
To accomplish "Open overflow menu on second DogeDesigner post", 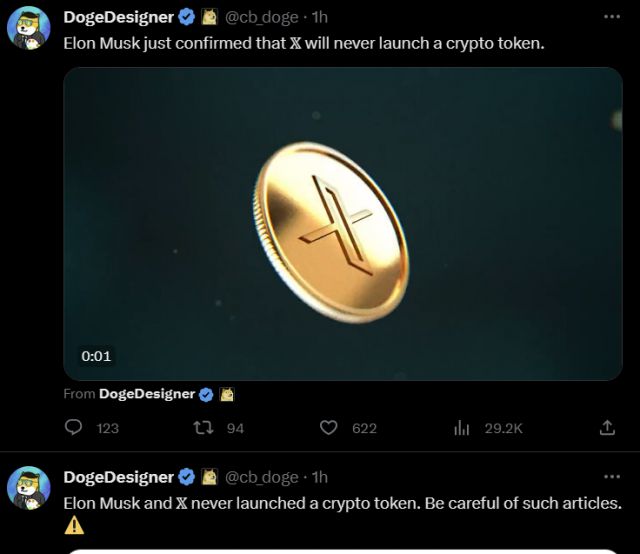I will pos(612,476).
